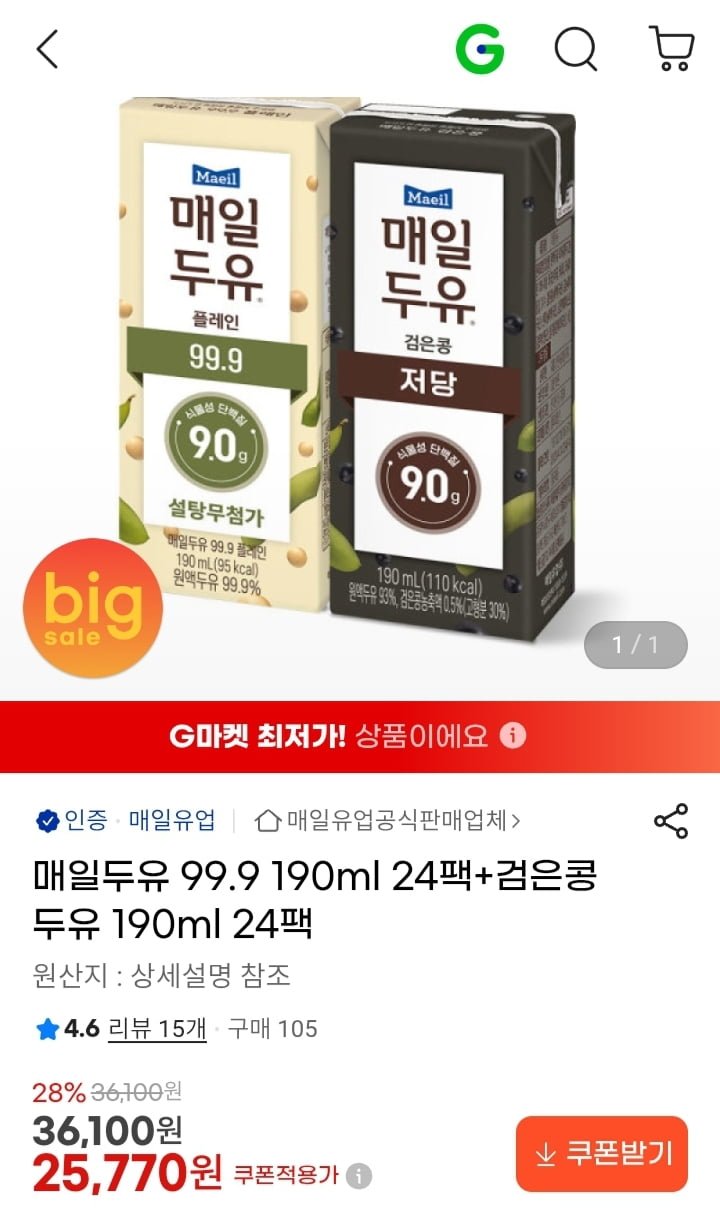Tap the info icon beside 쿠폰적용가

click(360, 1176)
